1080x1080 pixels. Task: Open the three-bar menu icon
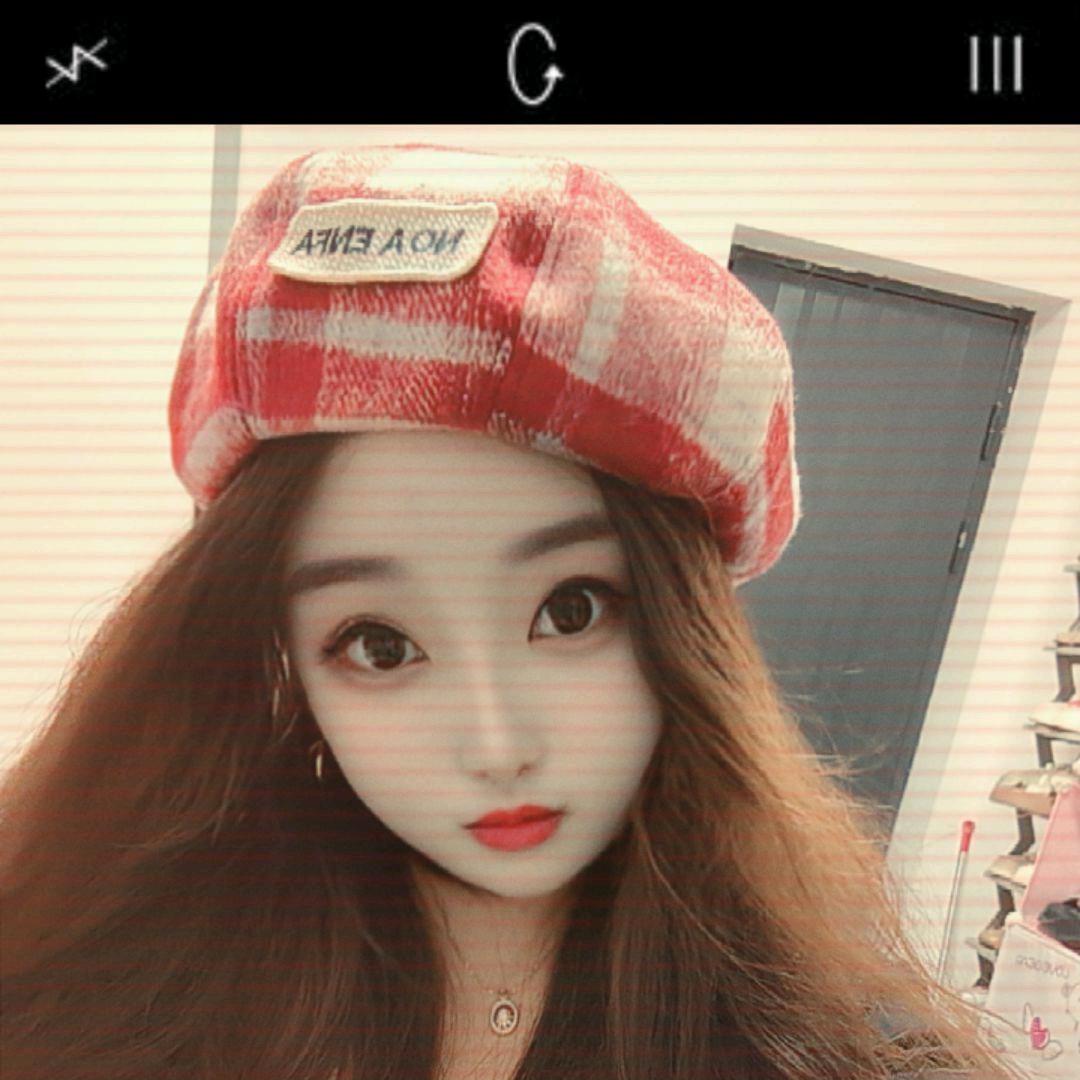click(x=995, y=65)
